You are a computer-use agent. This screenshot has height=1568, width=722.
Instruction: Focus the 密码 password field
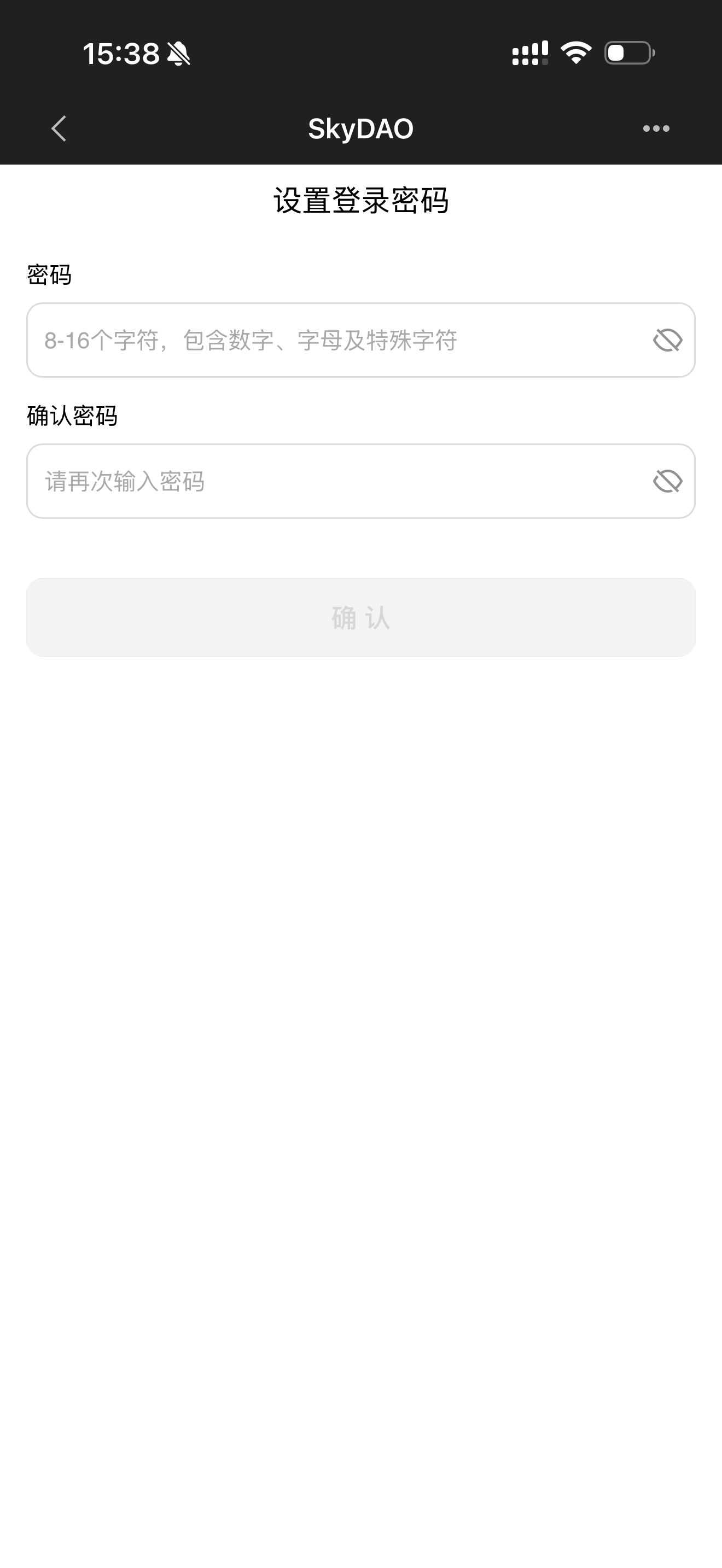[335, 340]
